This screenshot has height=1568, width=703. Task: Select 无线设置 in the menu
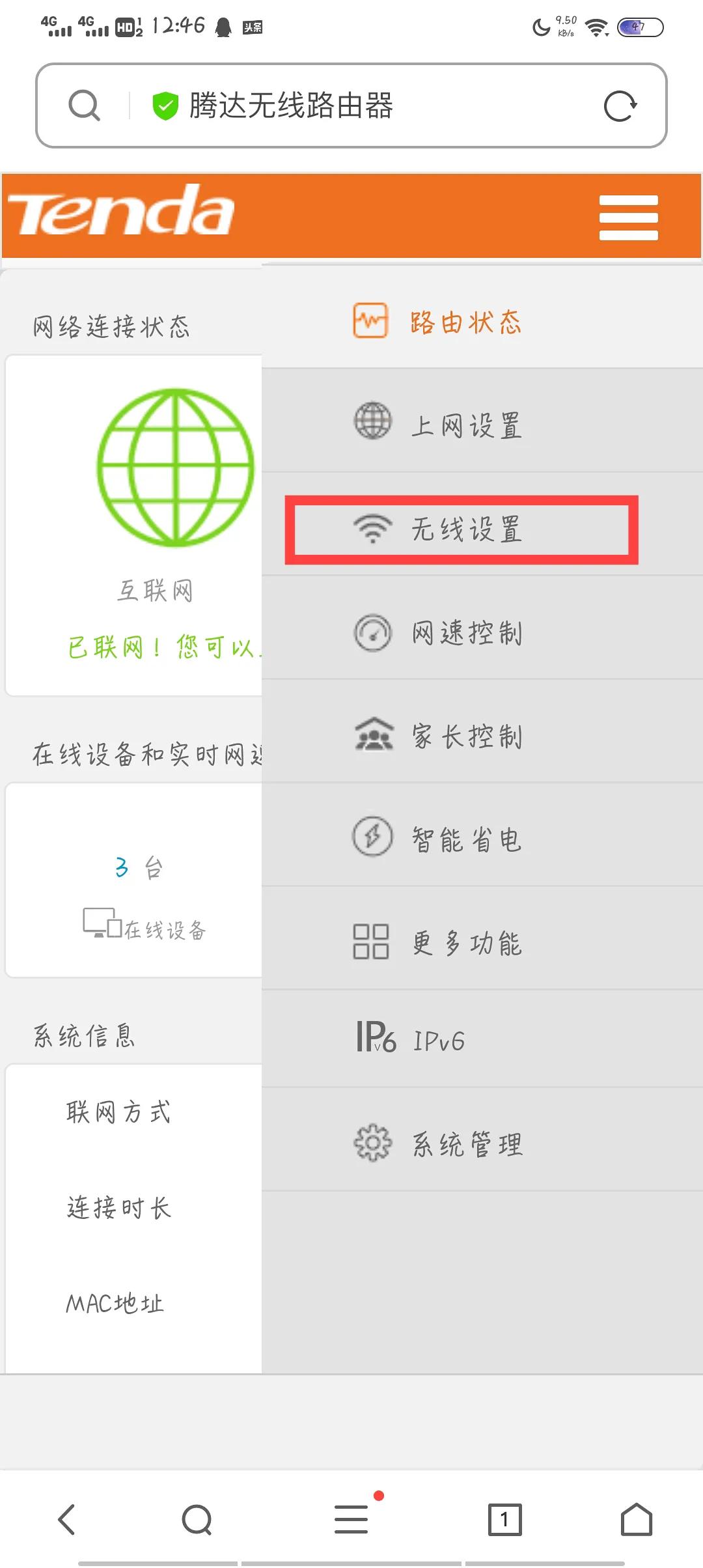pos(465,529)
